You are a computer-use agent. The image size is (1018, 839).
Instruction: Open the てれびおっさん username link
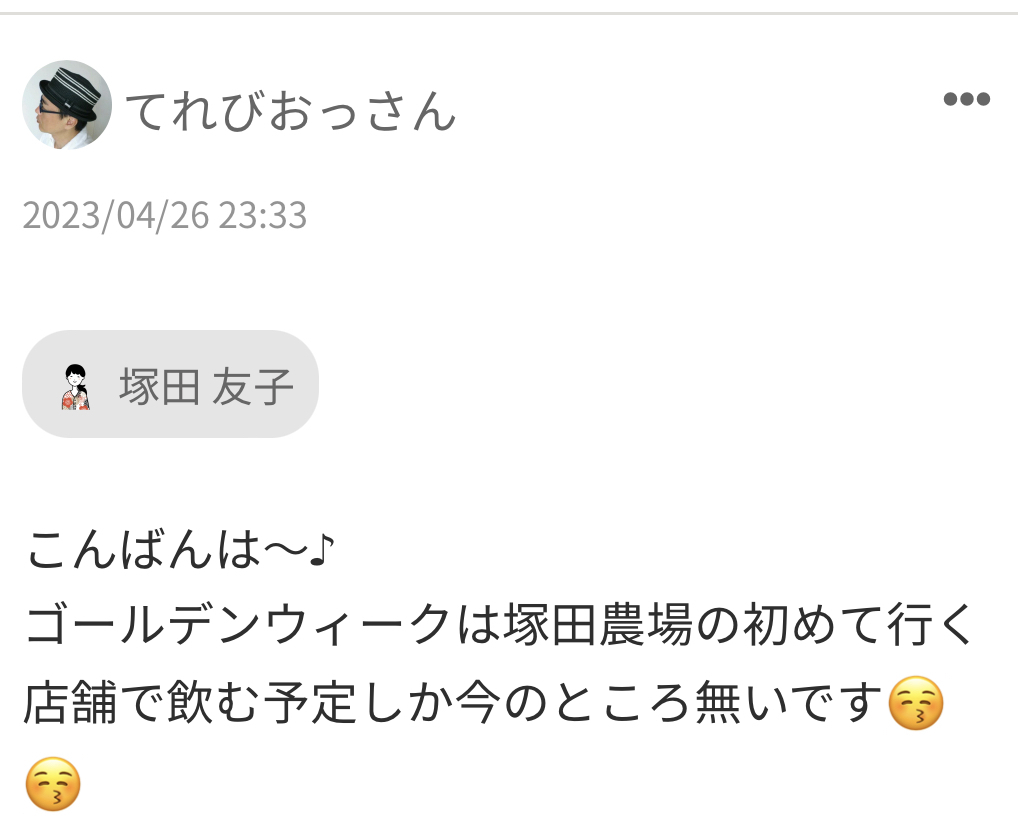[290, 110]
